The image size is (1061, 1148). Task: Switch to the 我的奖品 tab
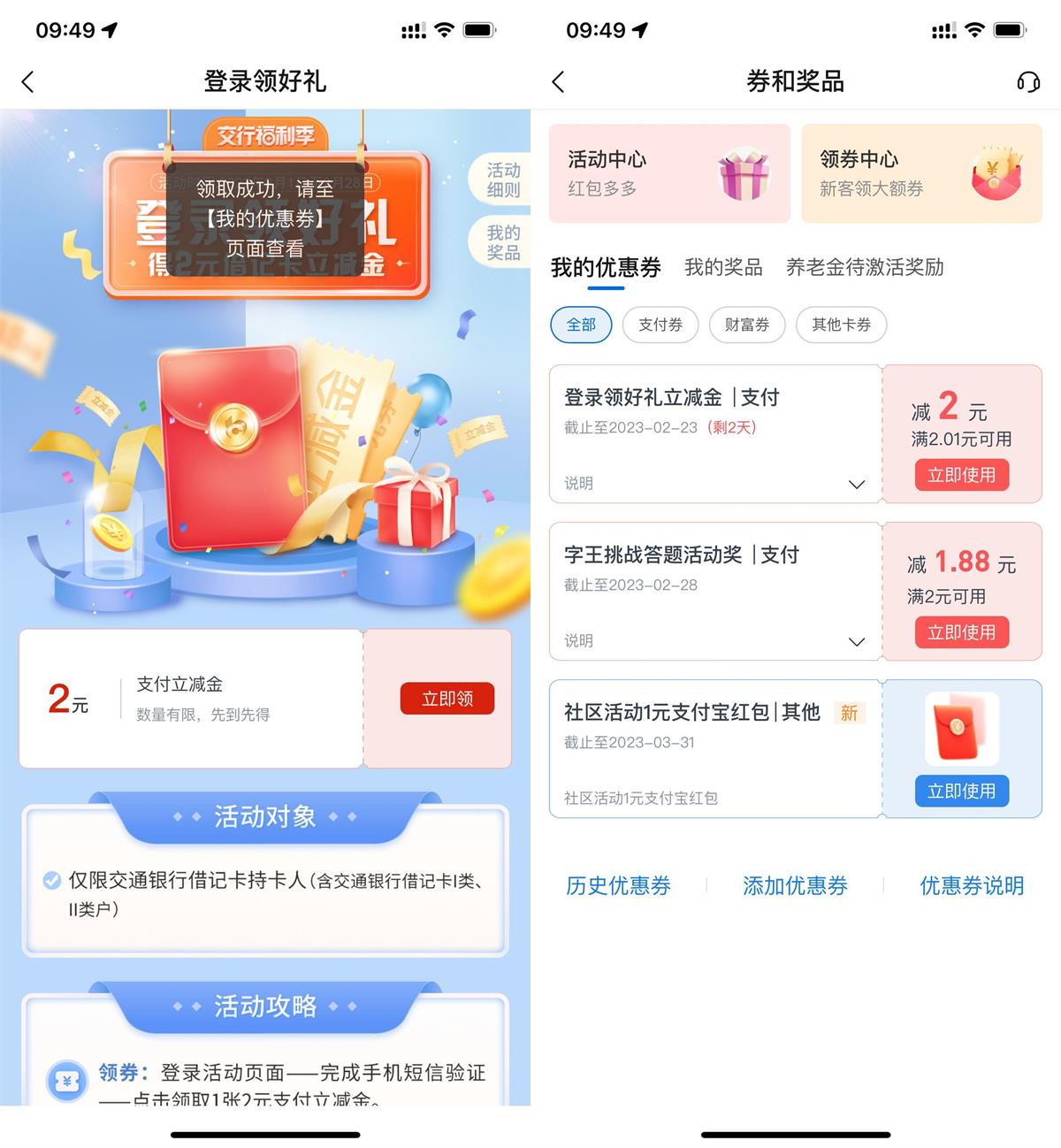(x=725, y=268)
